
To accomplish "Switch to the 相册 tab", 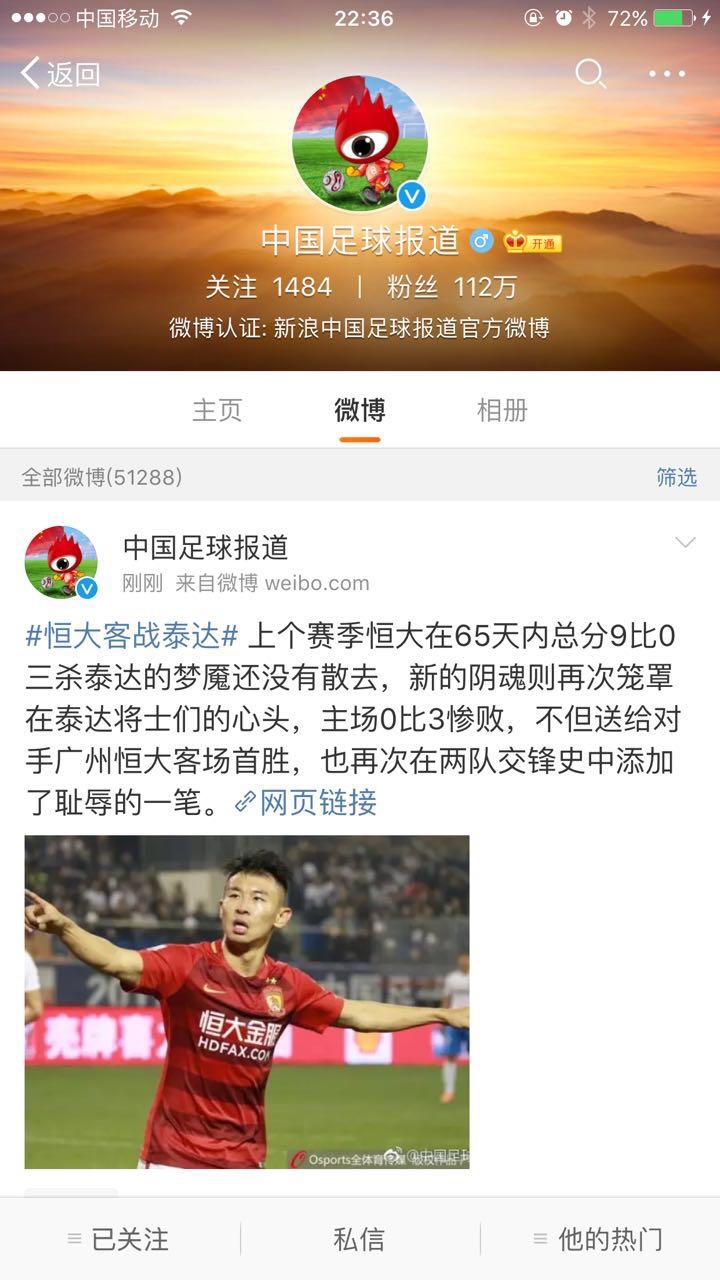I will click(x=504, y=410).
